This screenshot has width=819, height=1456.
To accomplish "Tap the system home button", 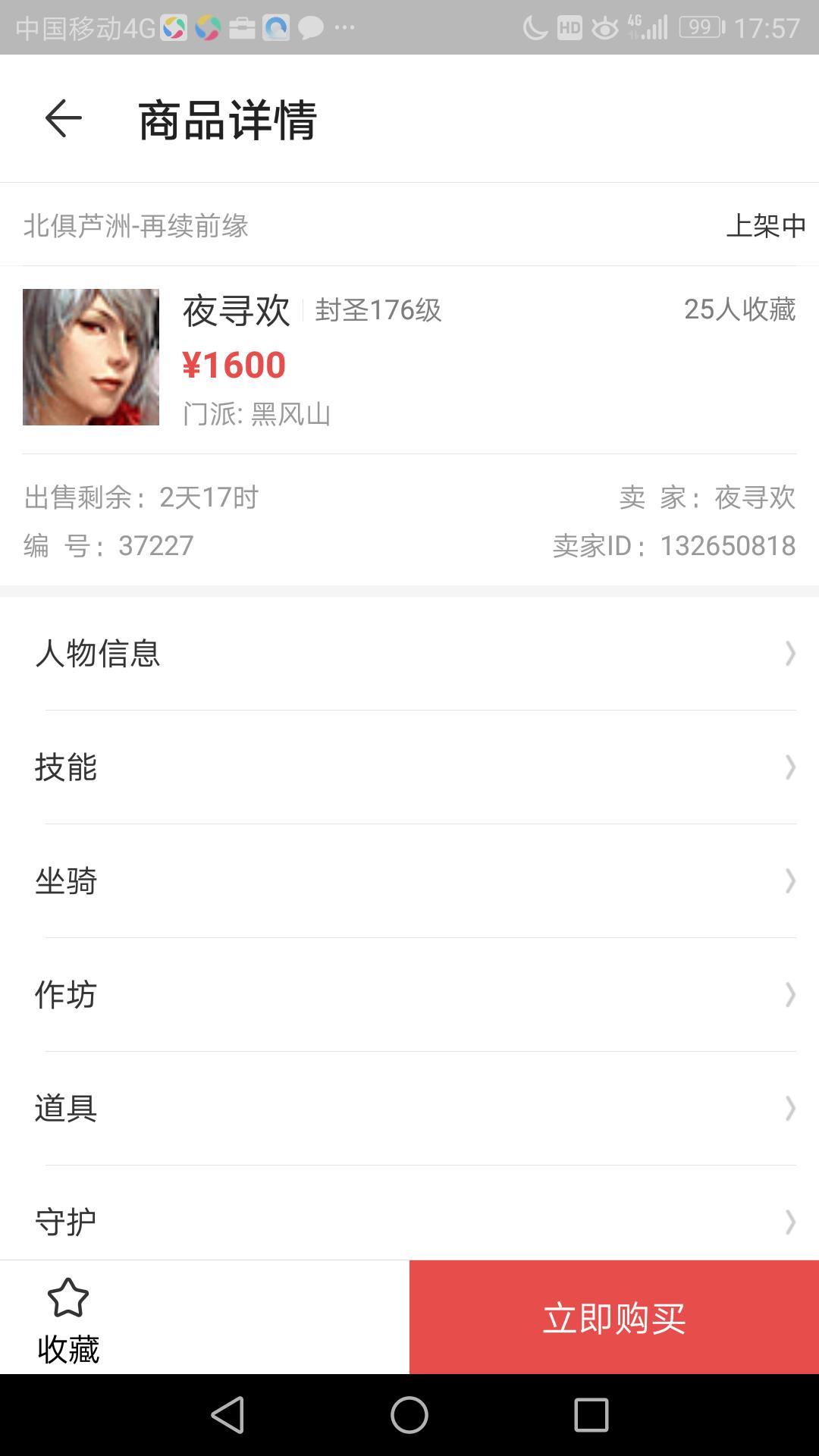I will (x=409, y=1415).
